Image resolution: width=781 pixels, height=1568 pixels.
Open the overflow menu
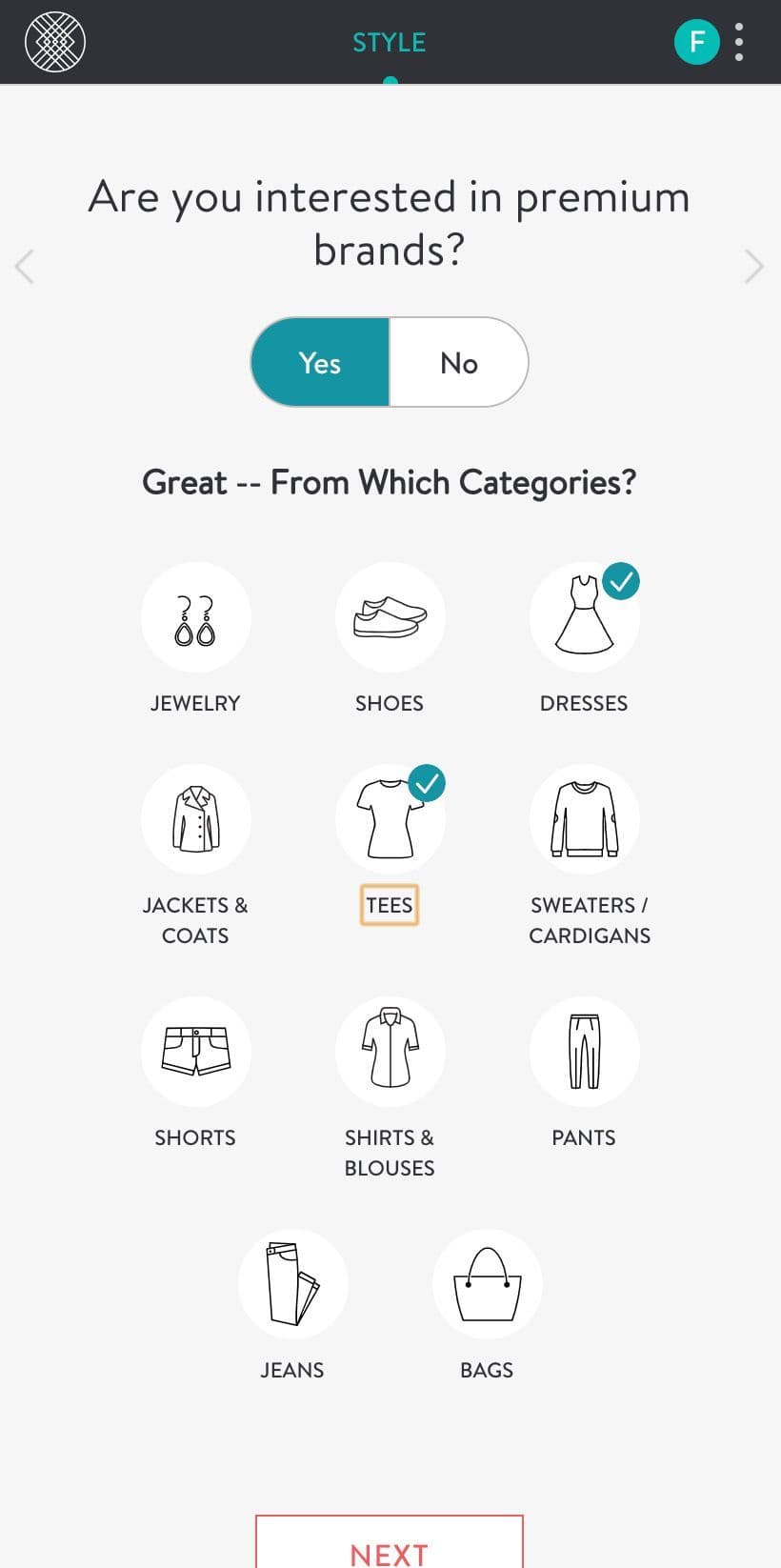coord(739,42)
